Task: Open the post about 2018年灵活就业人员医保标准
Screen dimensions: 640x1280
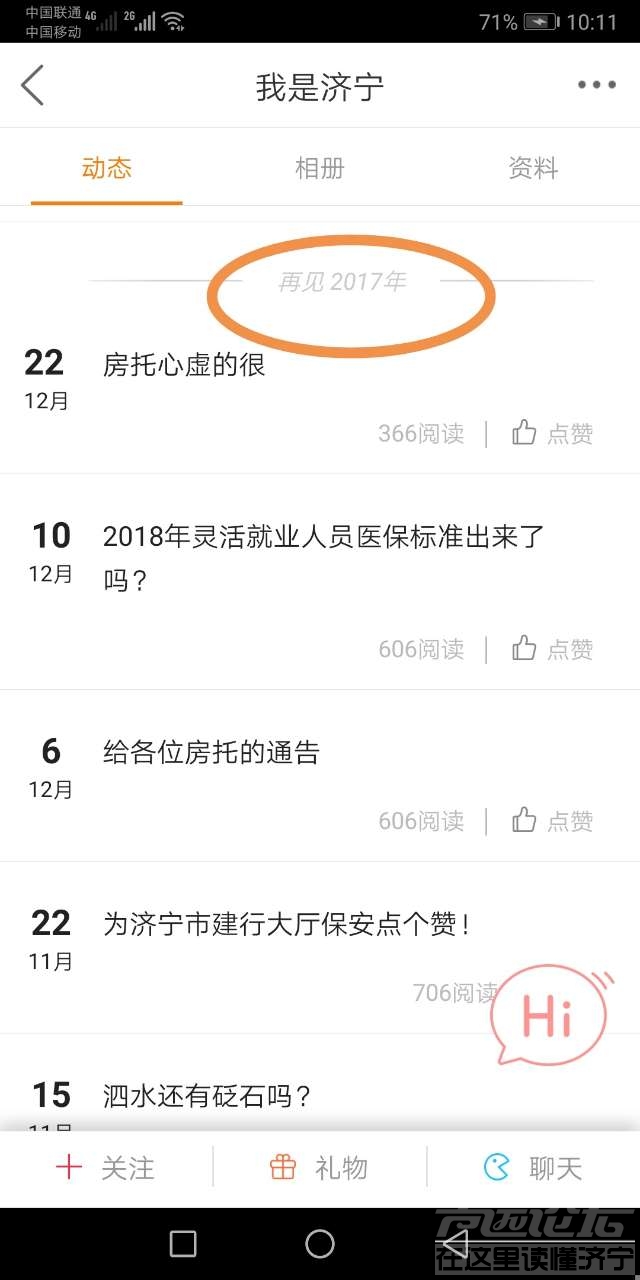Action: pyautogui.click(x=322, y=556)
